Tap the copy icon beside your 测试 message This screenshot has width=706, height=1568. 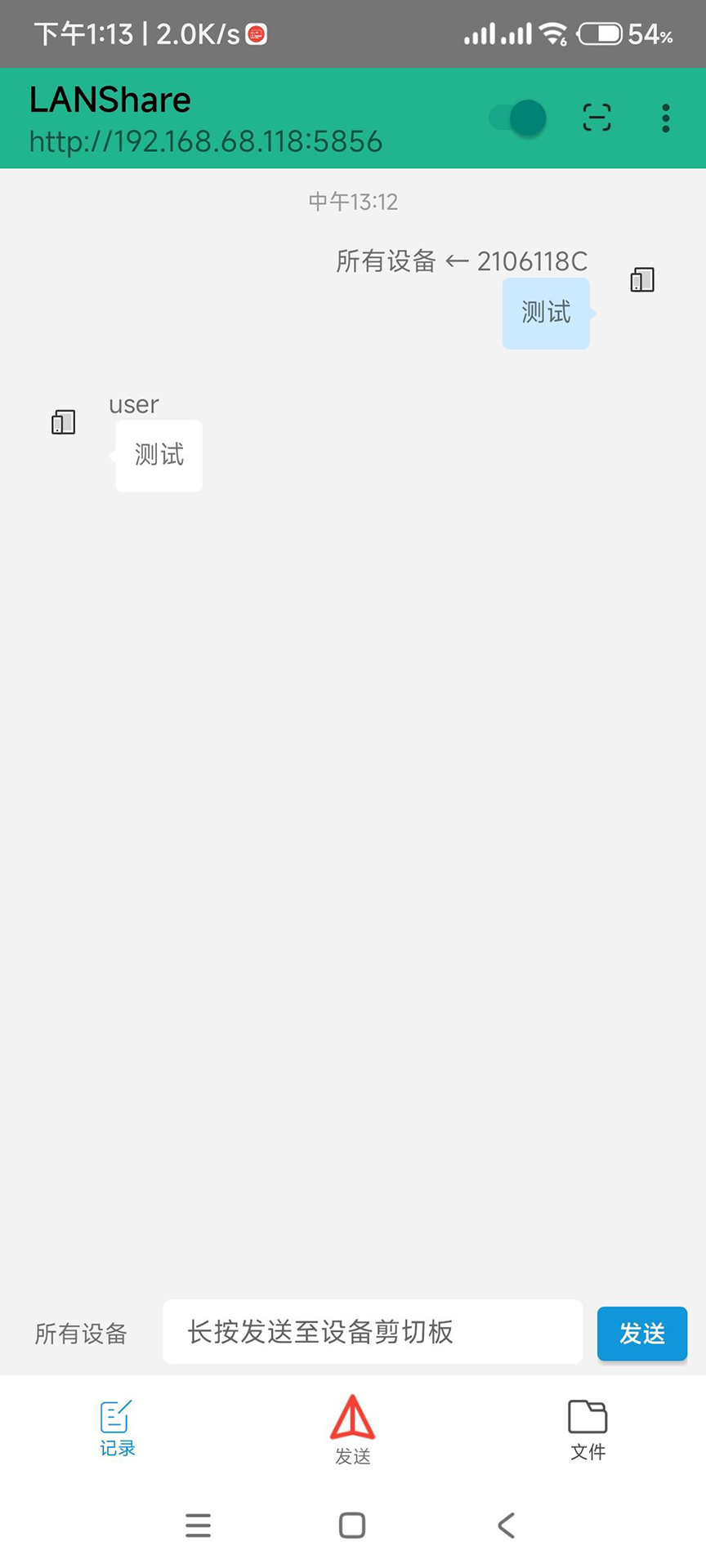point(642,279)
